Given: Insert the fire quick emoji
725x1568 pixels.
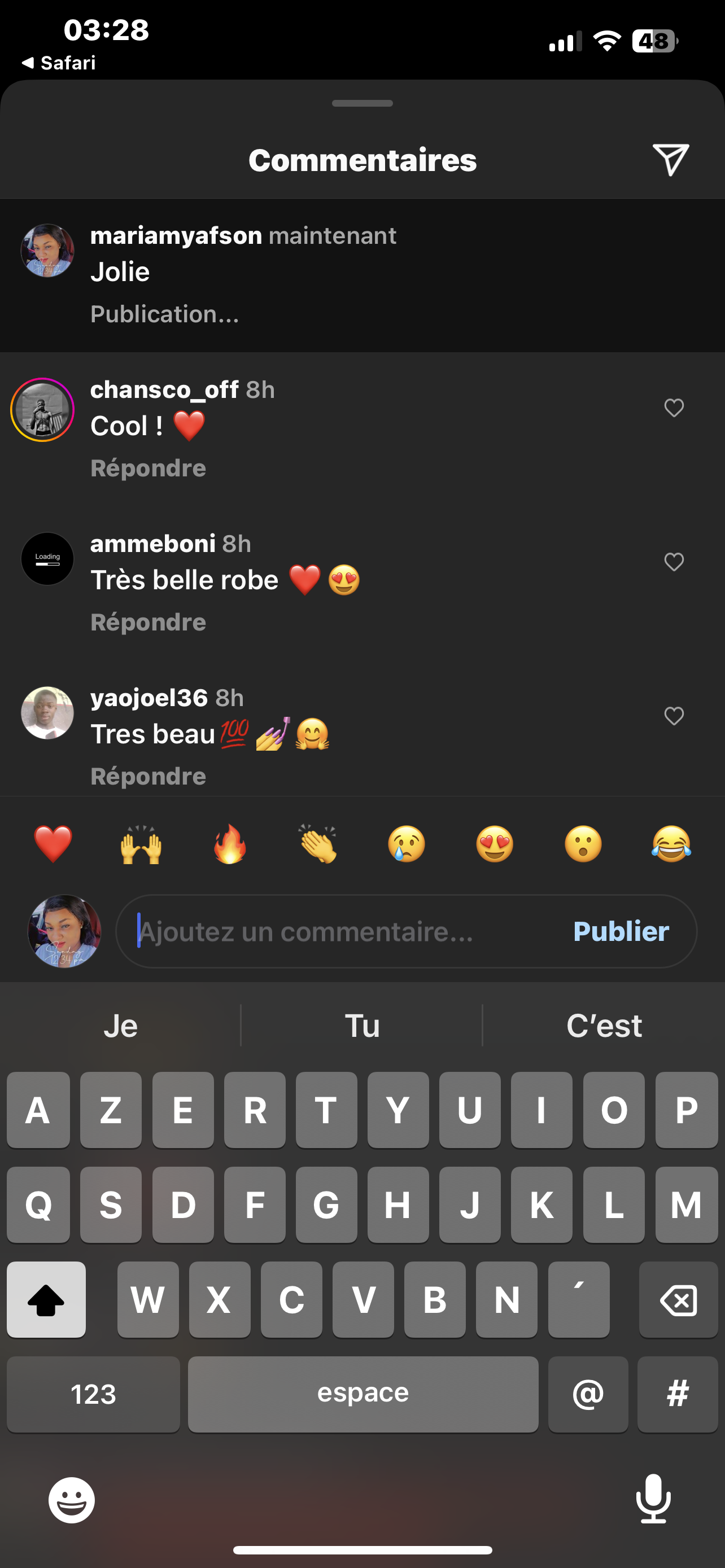Looking at the screenshot, I should 229,844.
